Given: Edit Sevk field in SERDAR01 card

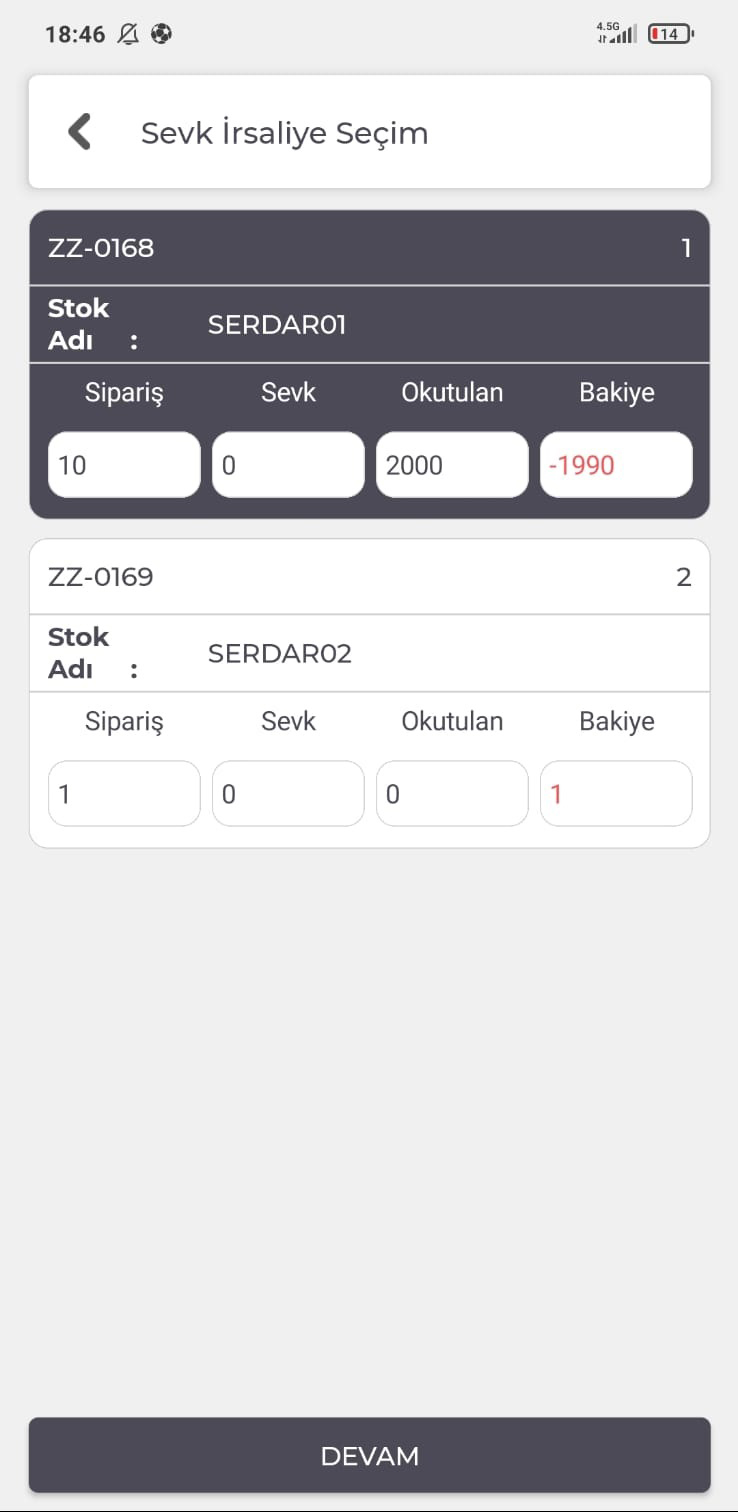Looking at the screenshot, I should coord(288,464).
